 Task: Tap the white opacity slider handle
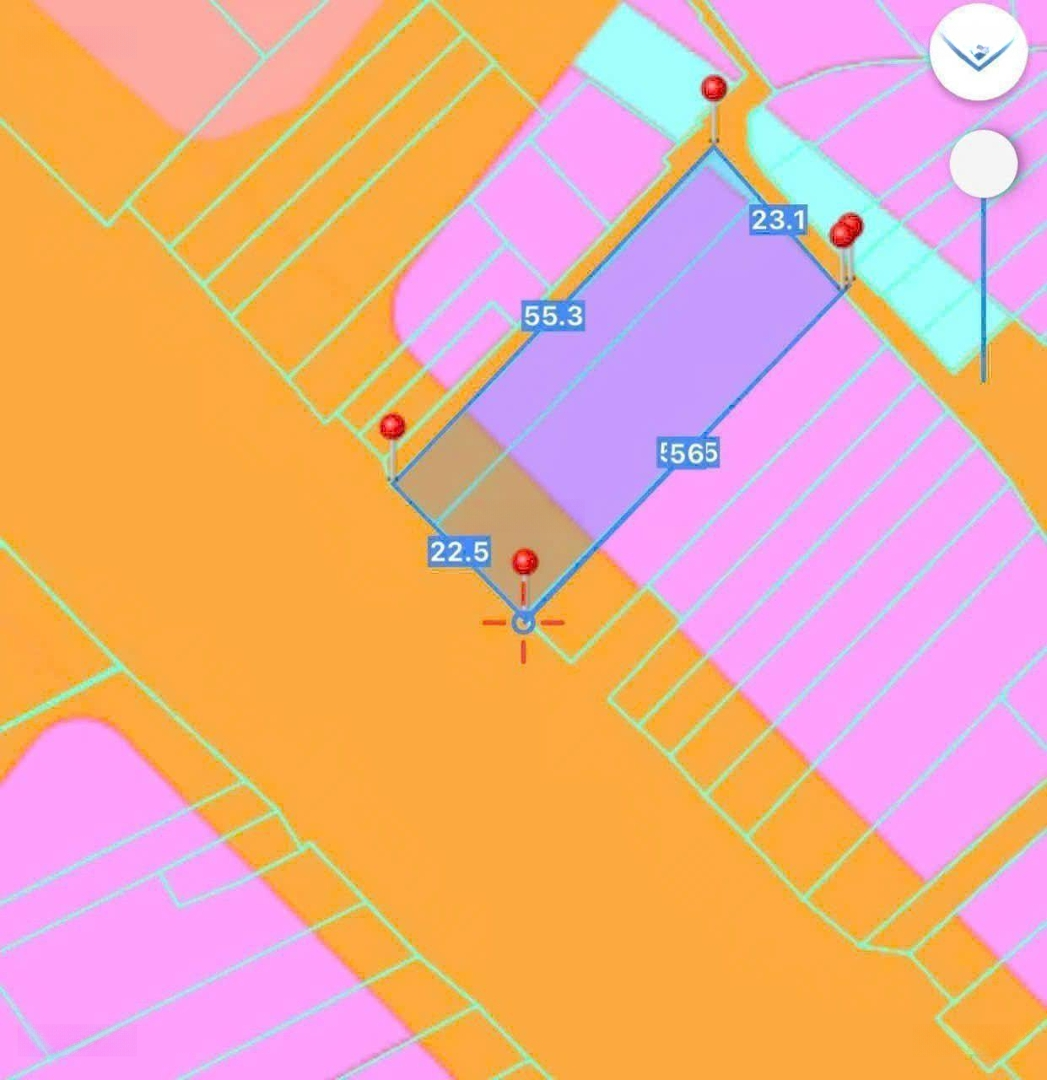(x=983, y=165)
